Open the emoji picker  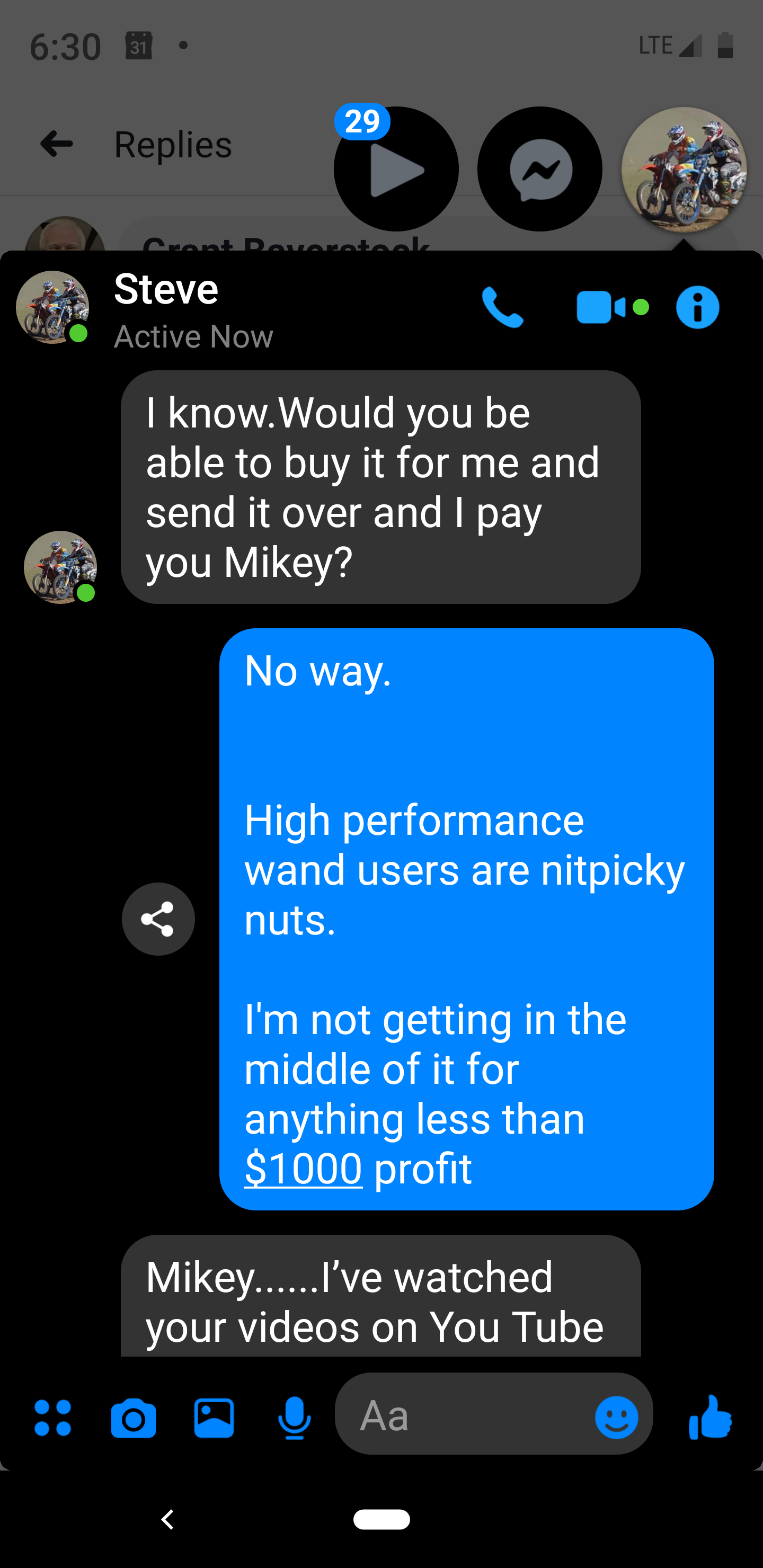(x=616, y=1417)
